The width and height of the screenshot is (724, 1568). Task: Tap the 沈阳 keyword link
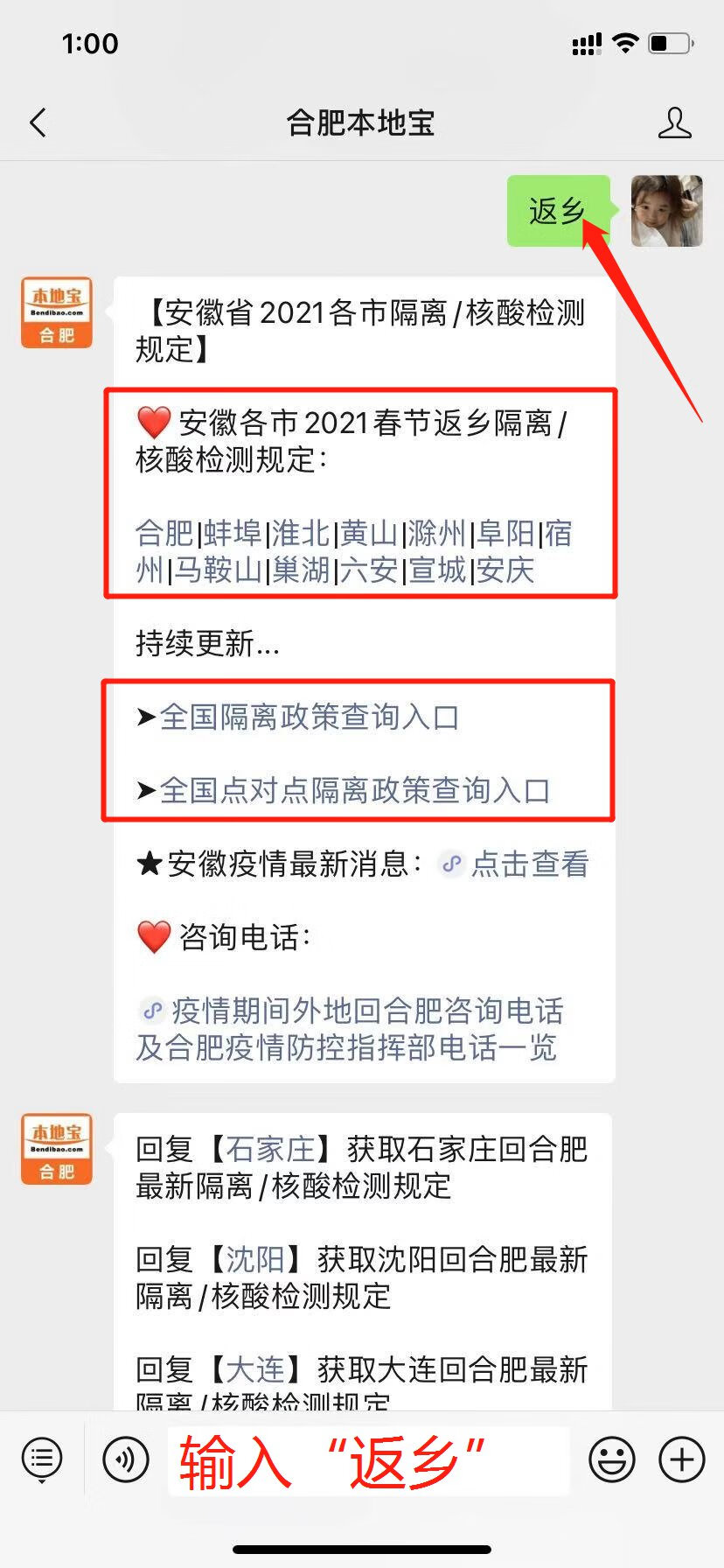coord(255,1259)
